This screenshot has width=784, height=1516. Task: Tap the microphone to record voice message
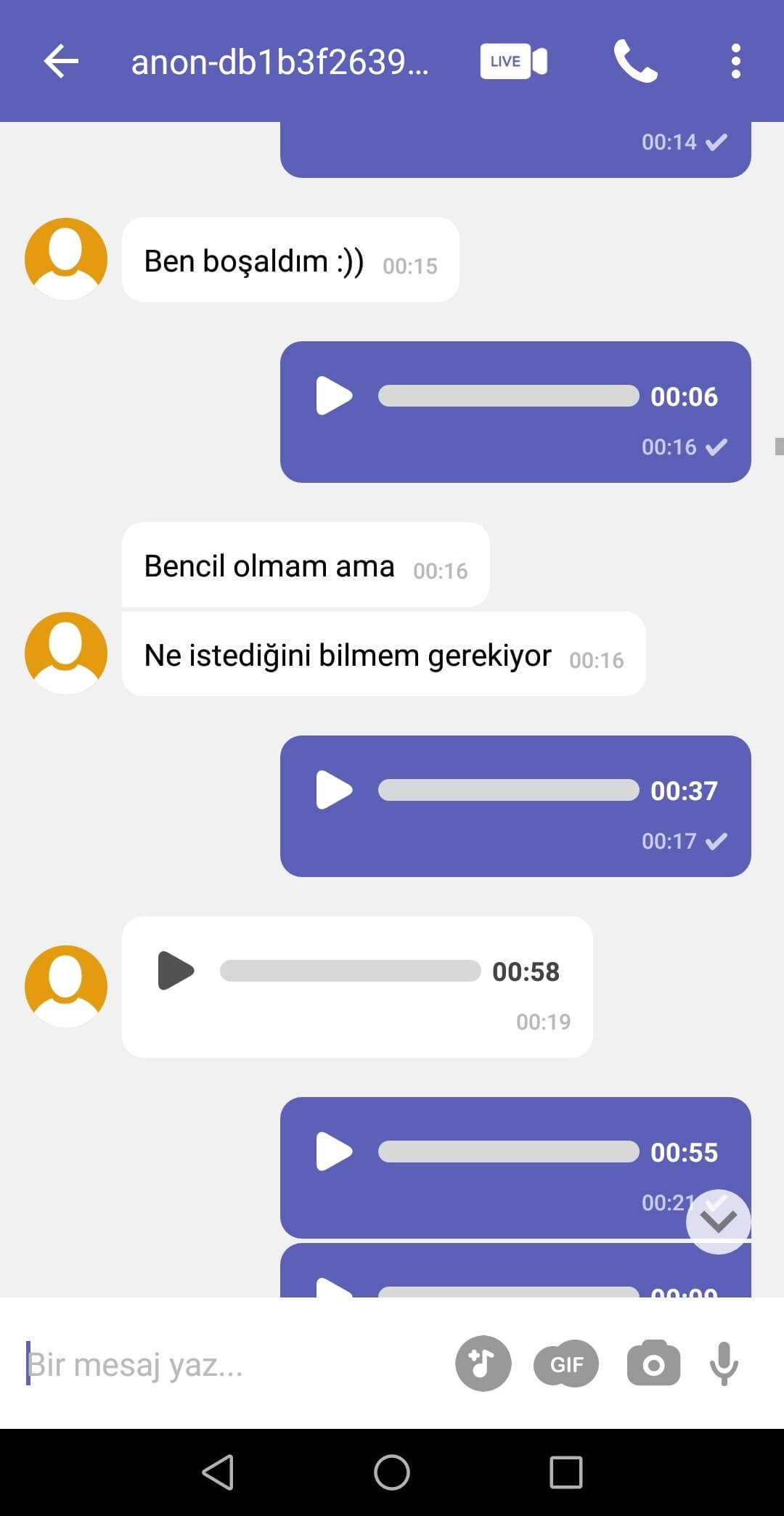pos(724,1364)
